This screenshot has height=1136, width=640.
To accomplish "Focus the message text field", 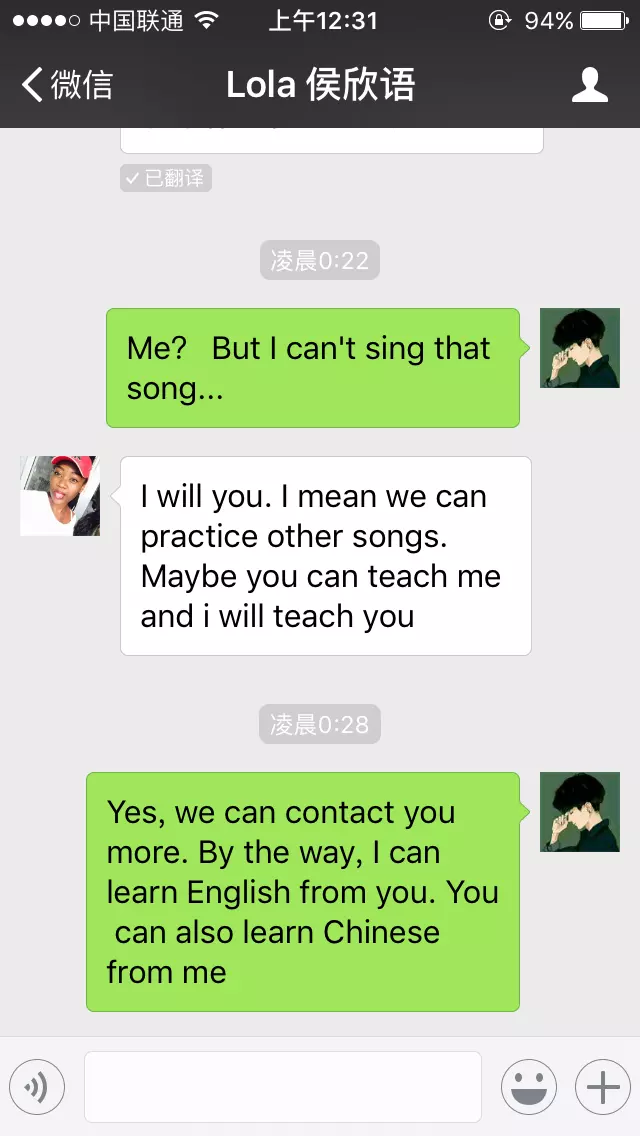I will 282,1087.
